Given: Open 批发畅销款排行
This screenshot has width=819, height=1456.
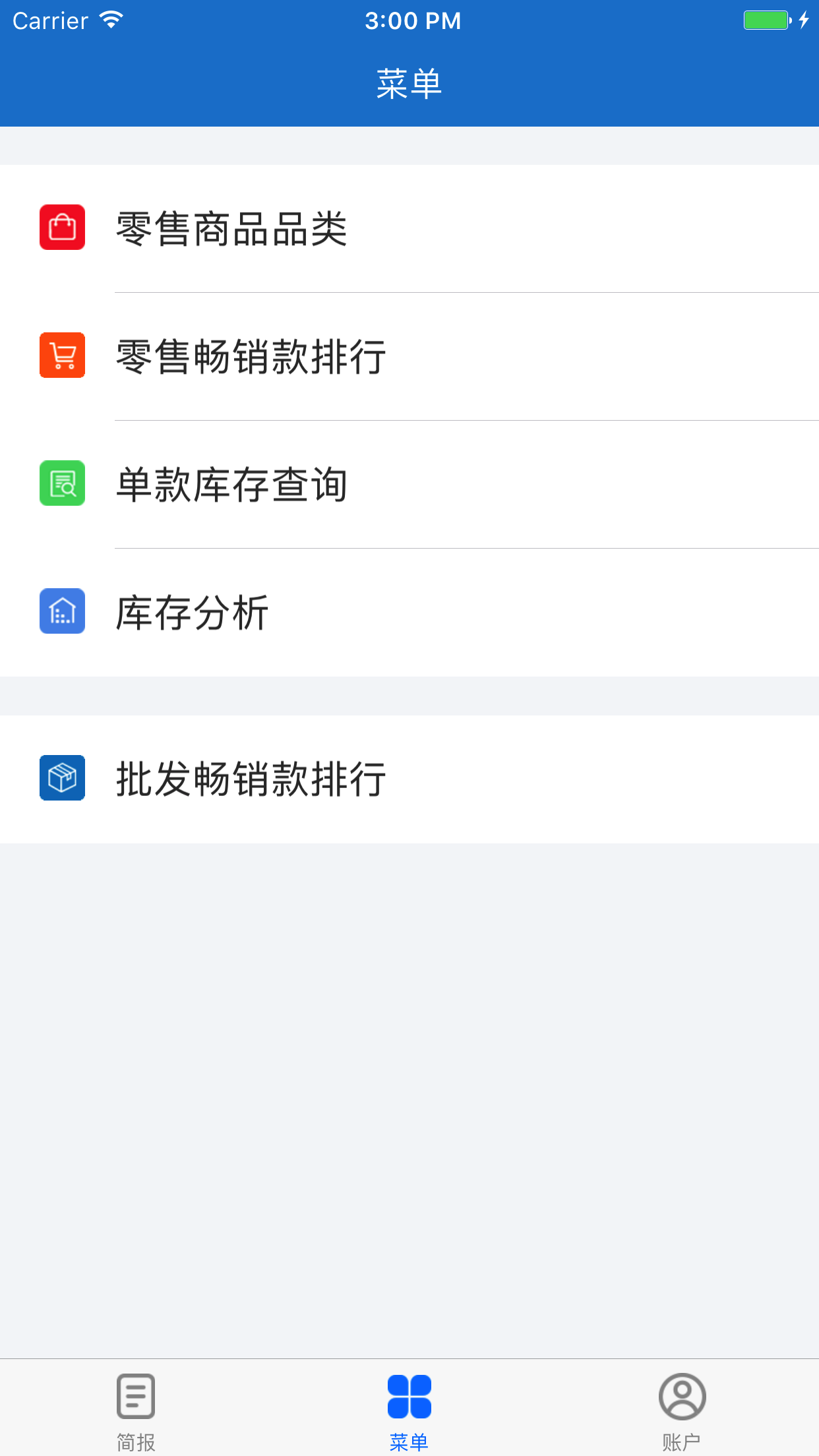Looking at the screenshot, I should tap(251, 779).
